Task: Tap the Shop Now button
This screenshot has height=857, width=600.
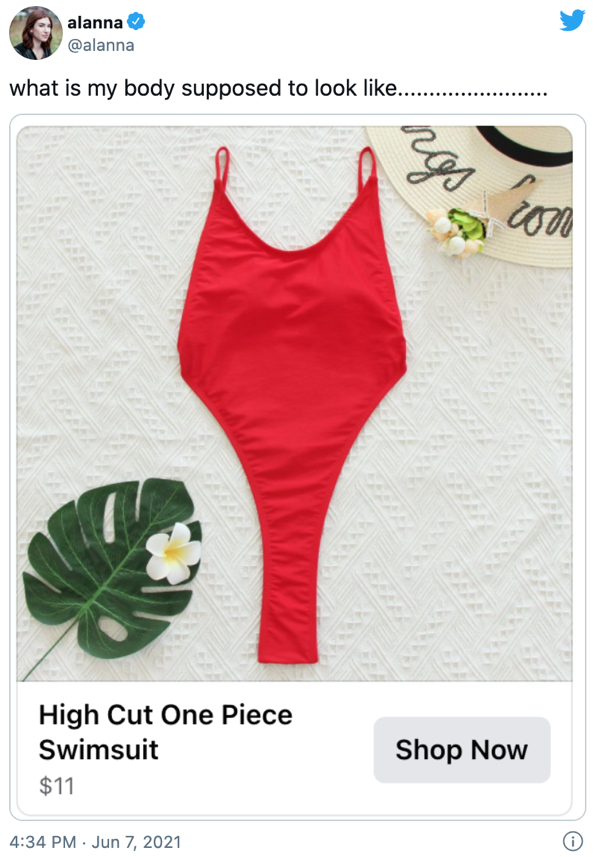Action: [461, 750]
